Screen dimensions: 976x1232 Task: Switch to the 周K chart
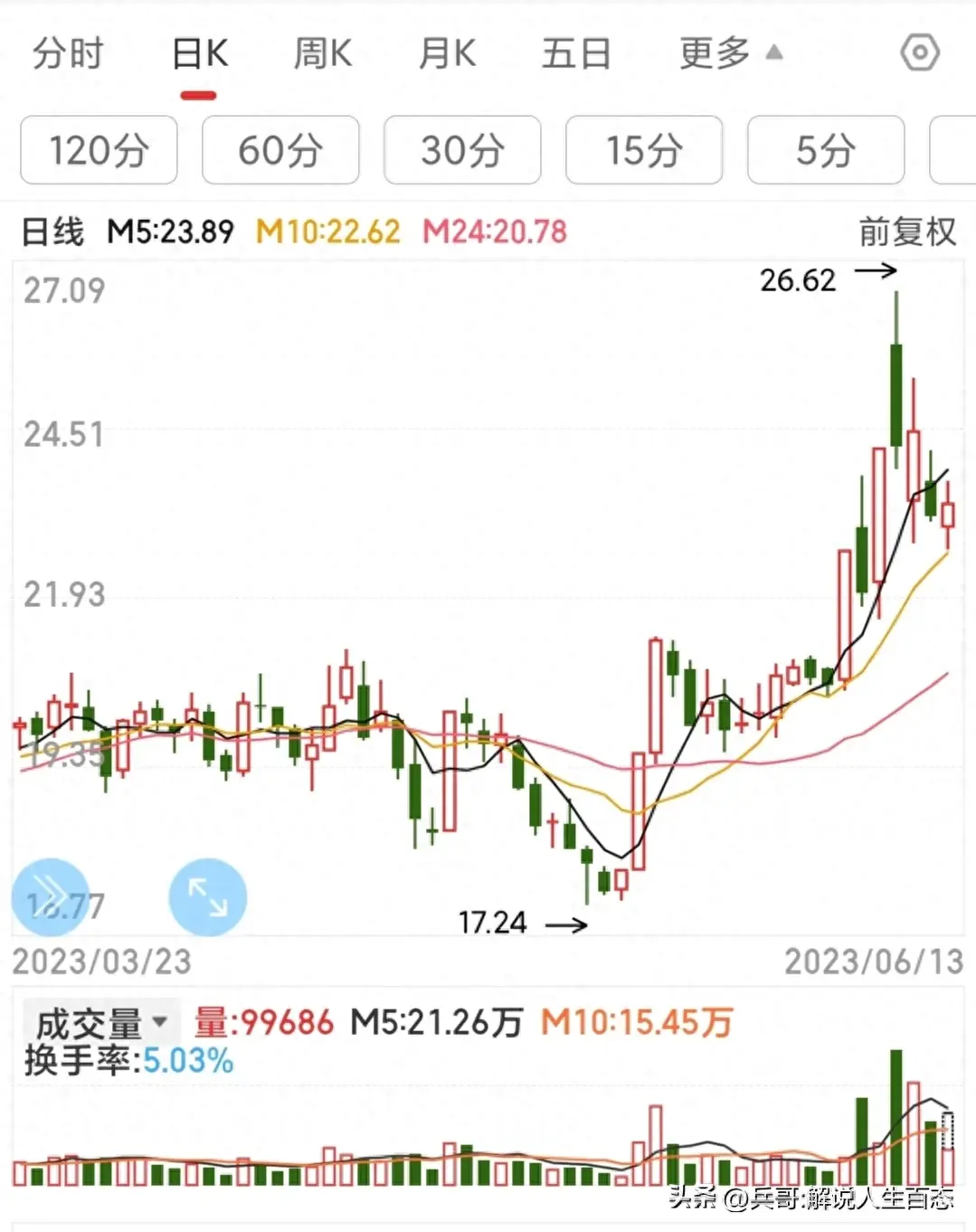[x=323, y=54]
